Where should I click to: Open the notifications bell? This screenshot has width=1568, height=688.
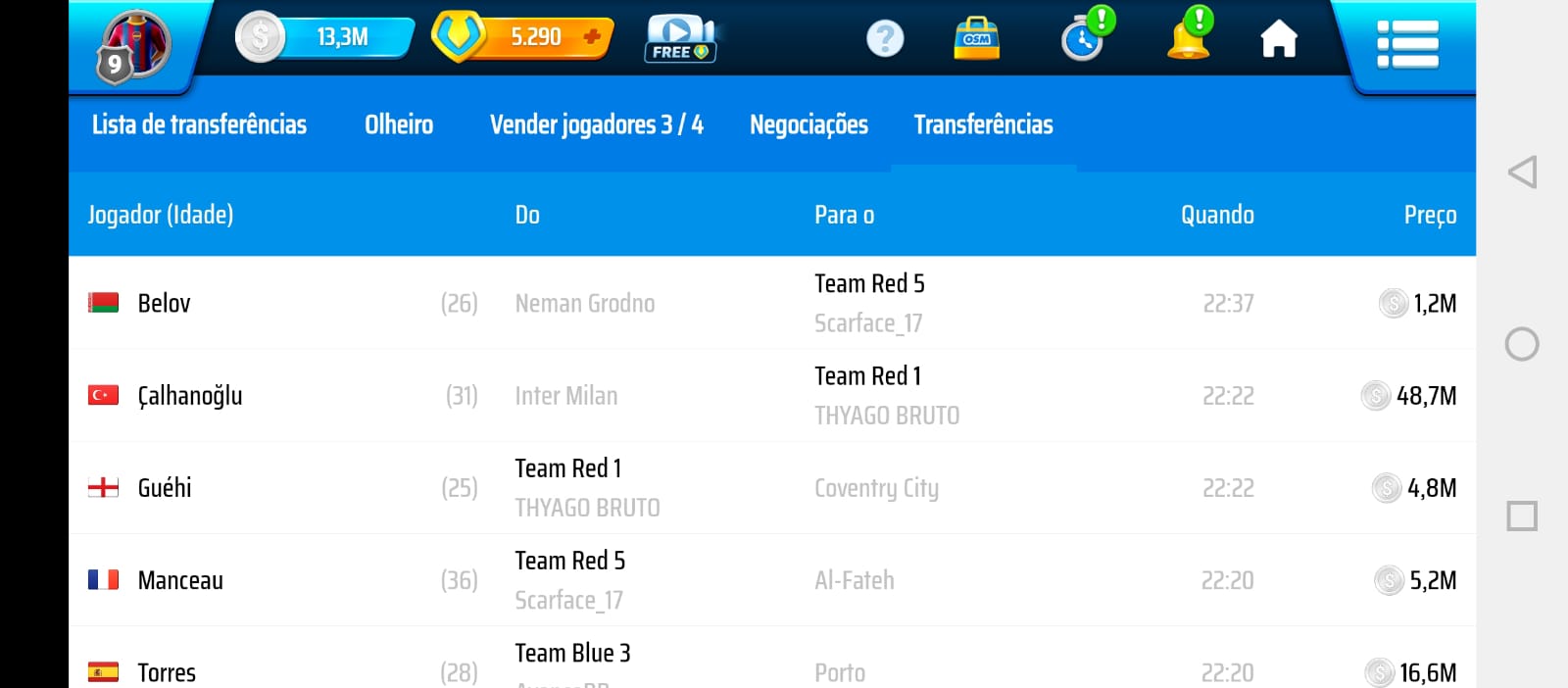(x=1189, y=38)
